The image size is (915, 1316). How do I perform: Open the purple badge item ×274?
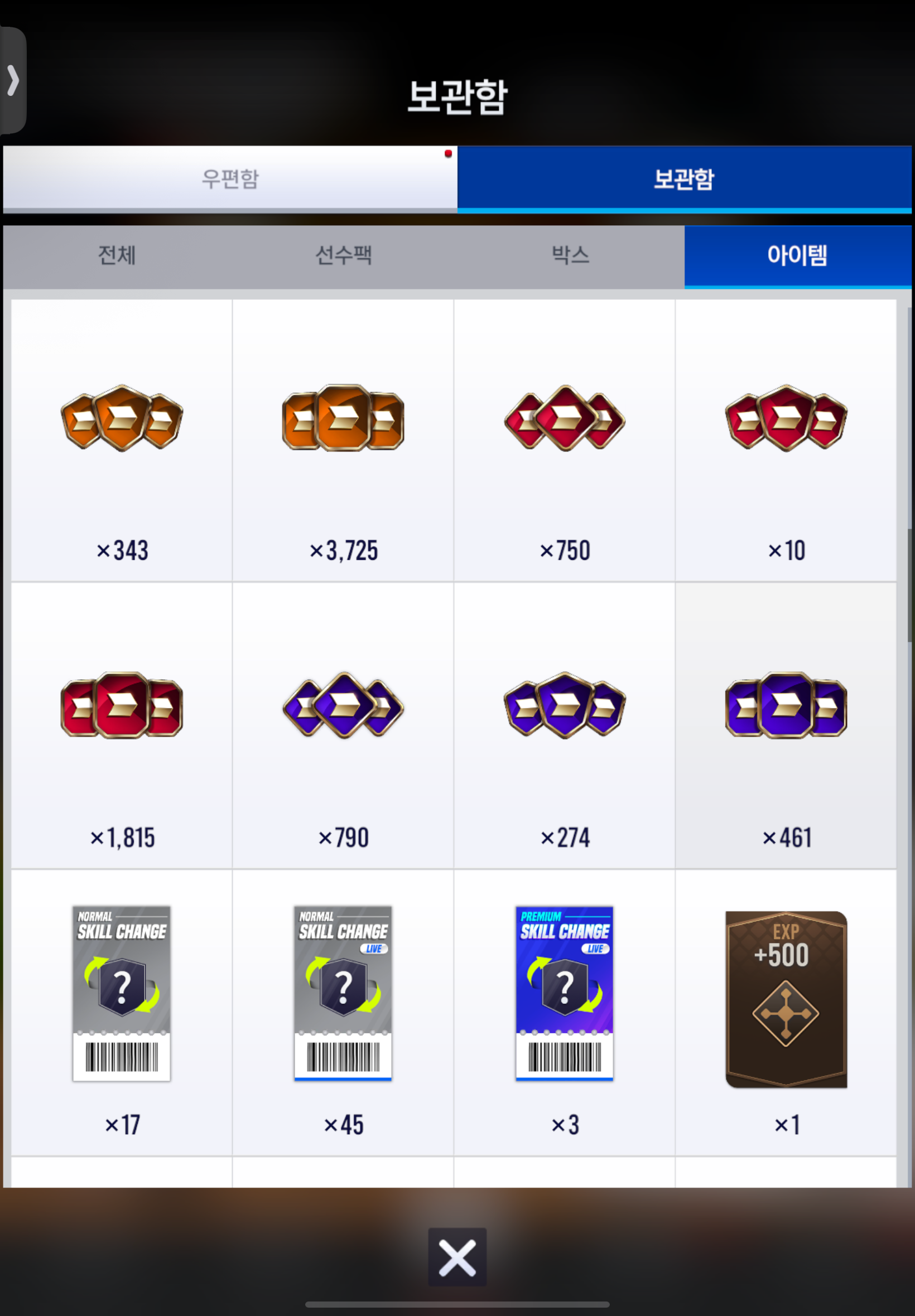(x=564, y=725)
